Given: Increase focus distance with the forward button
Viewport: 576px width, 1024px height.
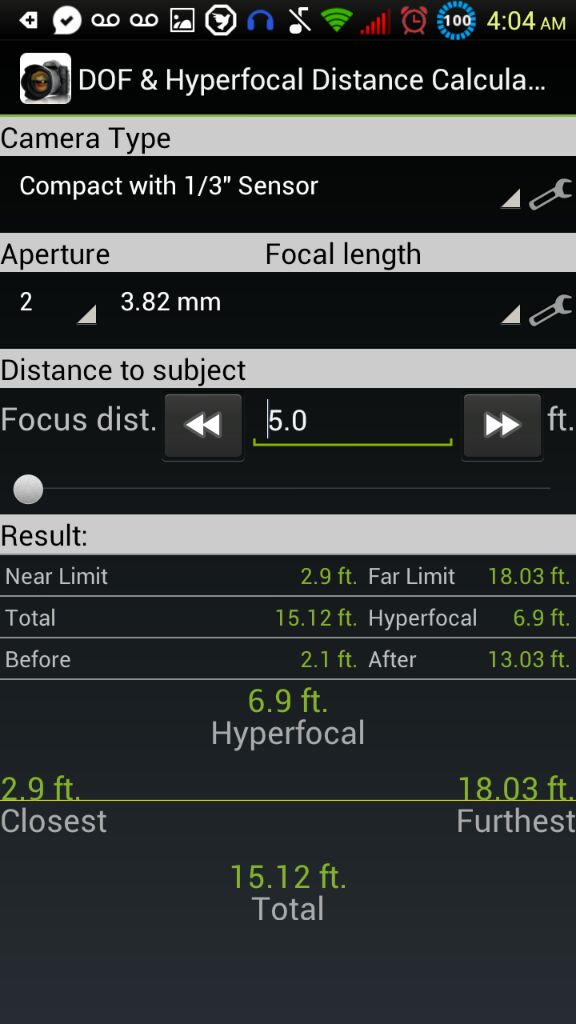Looking at the screenshot, I should point(502,425).
